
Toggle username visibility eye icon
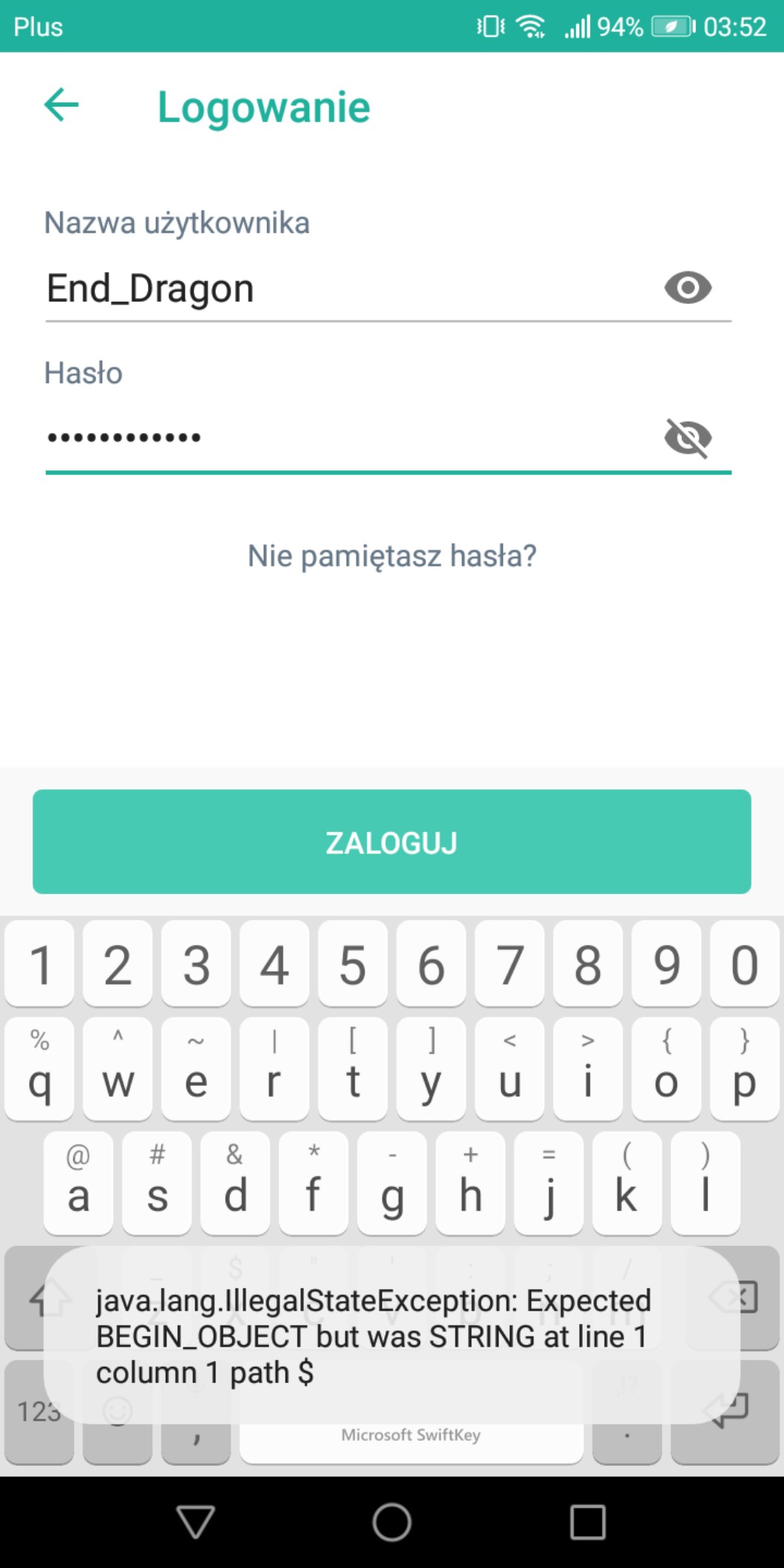point(687,288)
